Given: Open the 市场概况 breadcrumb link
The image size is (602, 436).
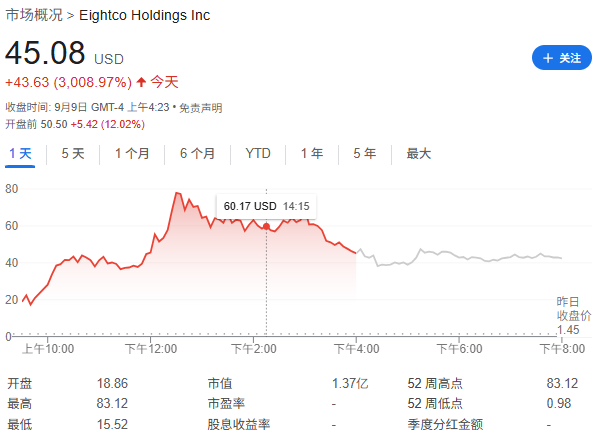Looking at the screenshot, I should 33,16.
